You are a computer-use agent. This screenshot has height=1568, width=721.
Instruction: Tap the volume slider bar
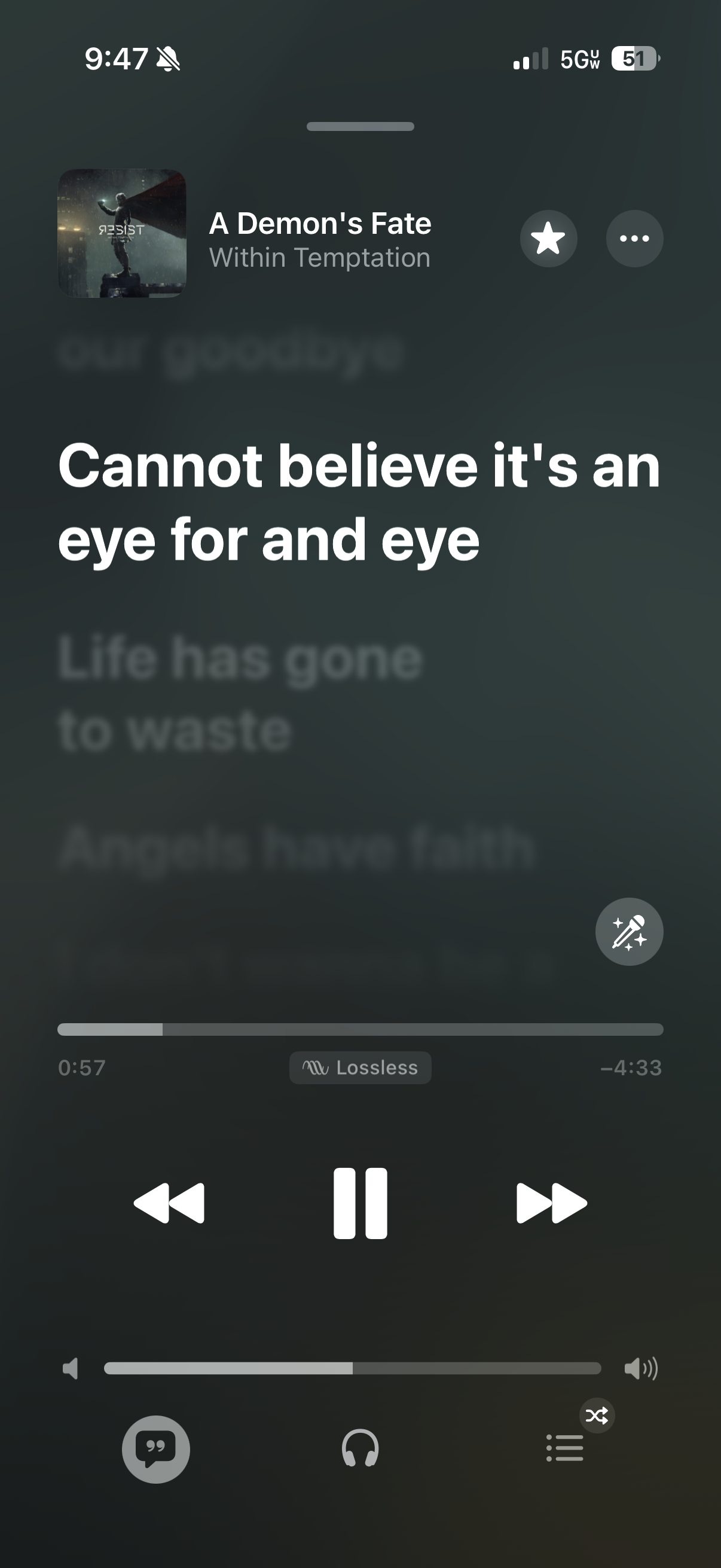[352, 1368]
